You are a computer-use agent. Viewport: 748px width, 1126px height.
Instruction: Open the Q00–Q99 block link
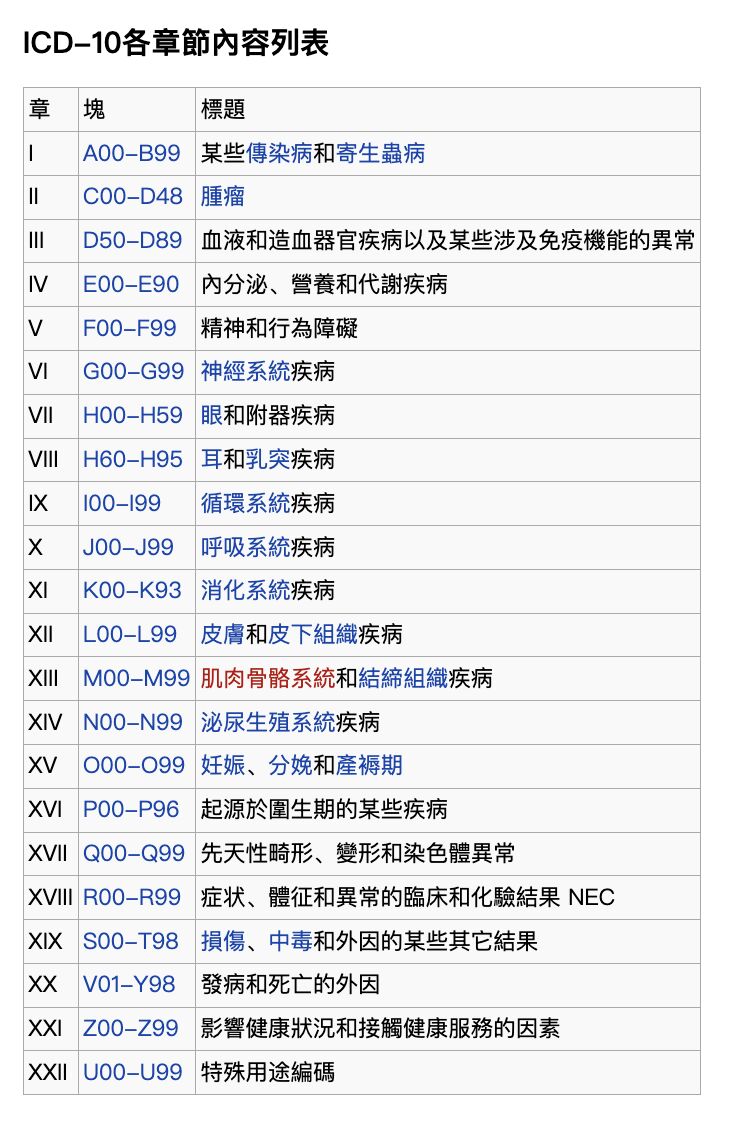click(x=134, y=853)
